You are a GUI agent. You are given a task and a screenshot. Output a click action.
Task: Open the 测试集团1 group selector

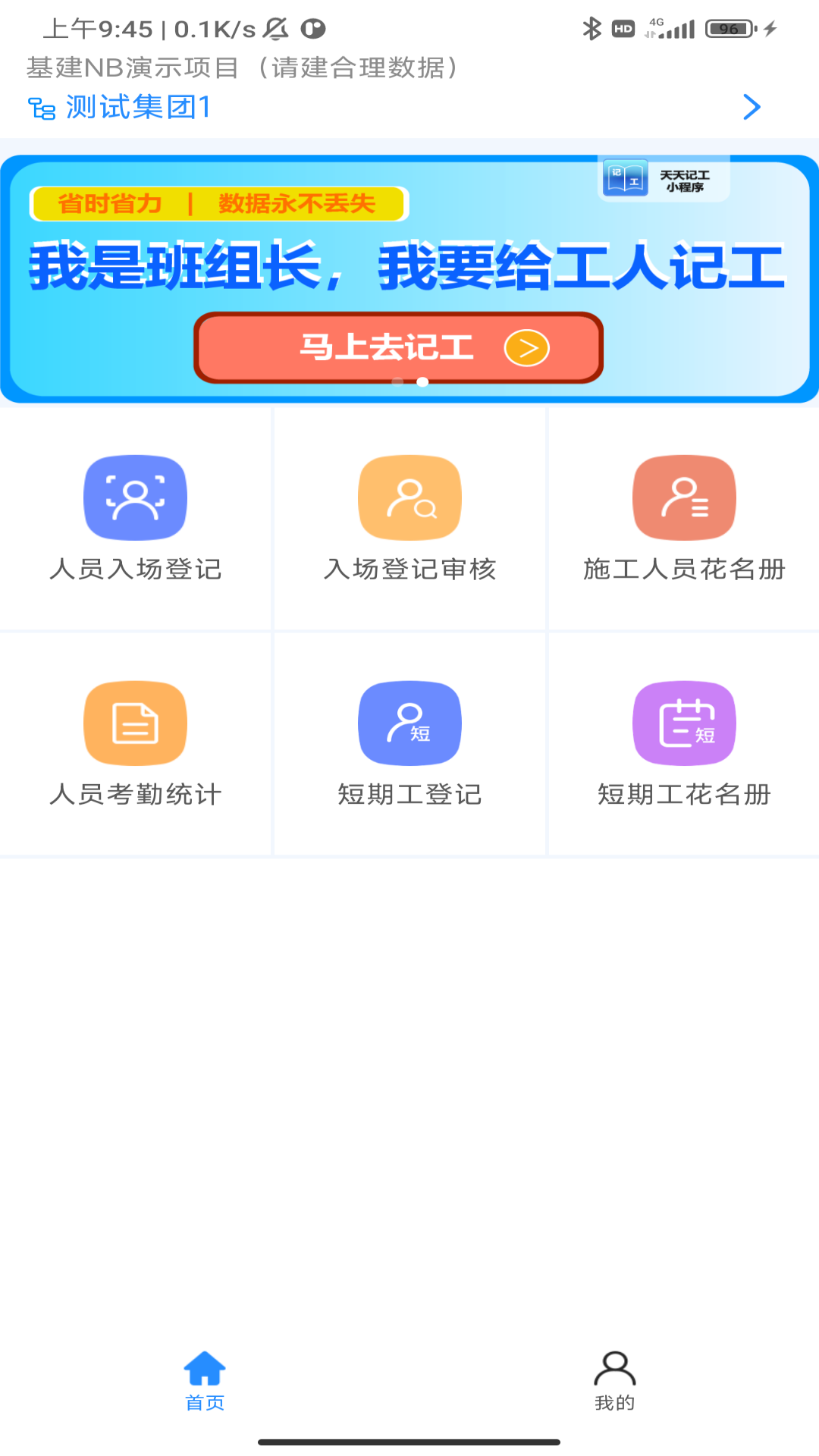[394, 107]
